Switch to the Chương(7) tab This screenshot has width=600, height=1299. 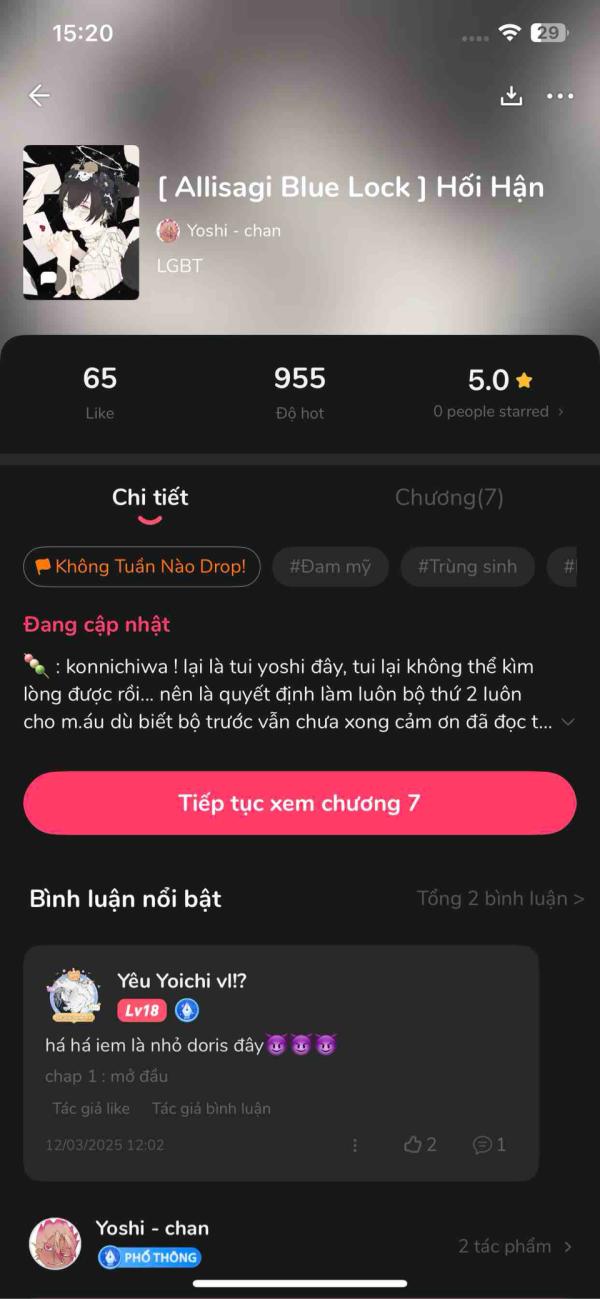coord(449,497)
